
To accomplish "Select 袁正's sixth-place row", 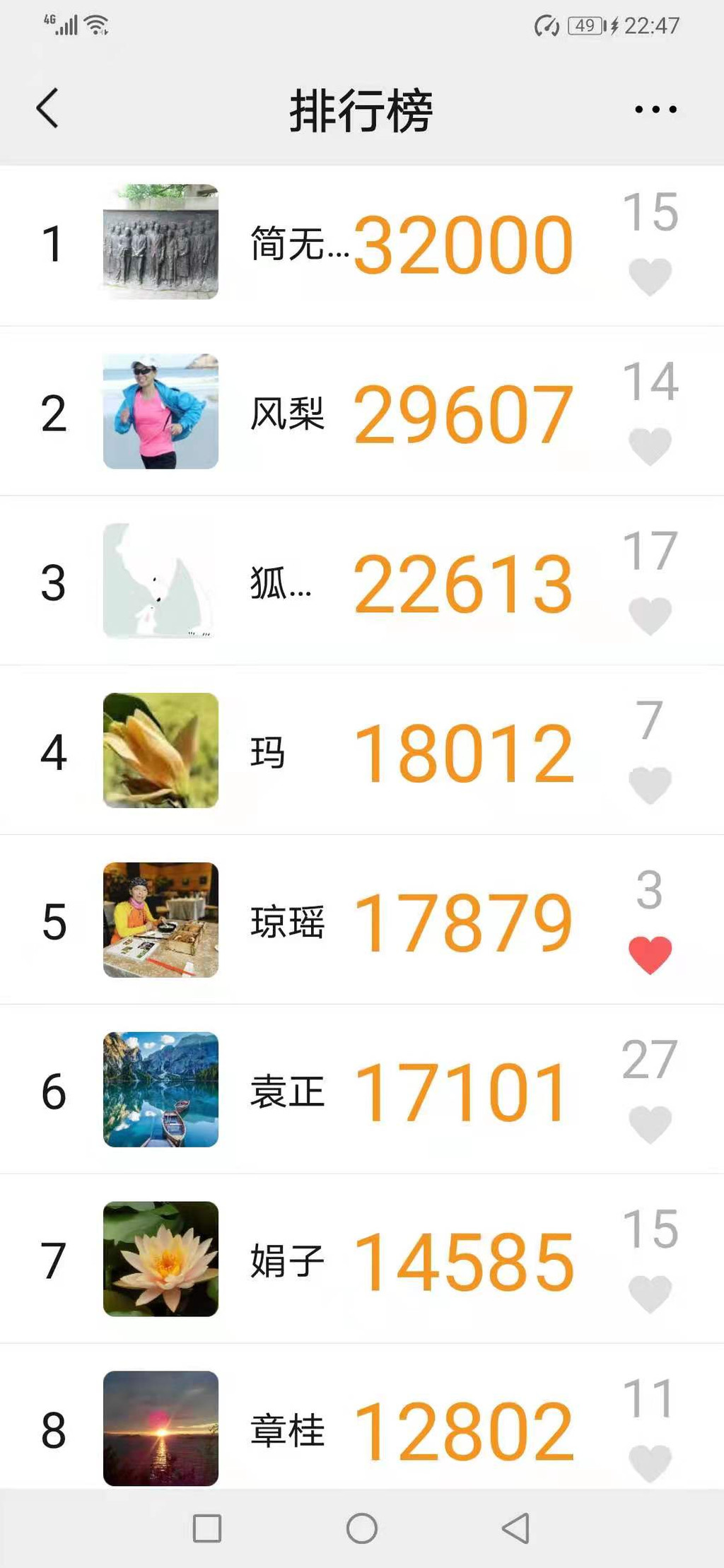I will (354, 1092).
